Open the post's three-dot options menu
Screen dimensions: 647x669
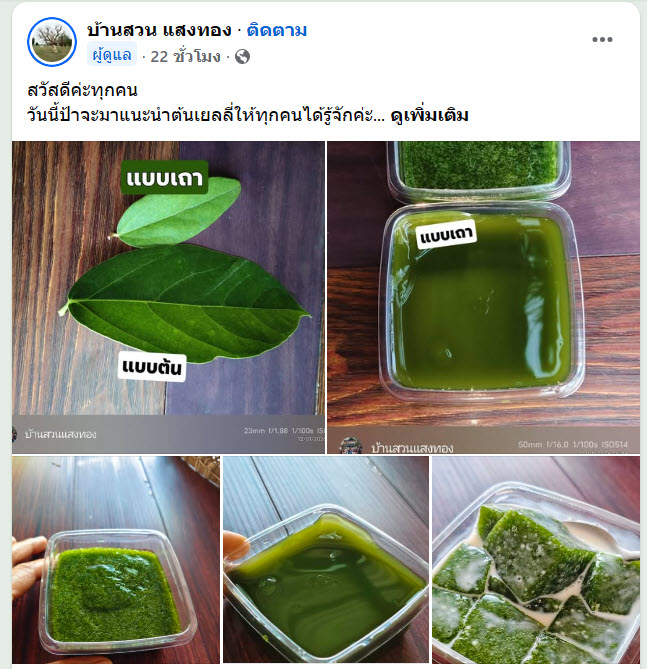[x=601, y=40]
